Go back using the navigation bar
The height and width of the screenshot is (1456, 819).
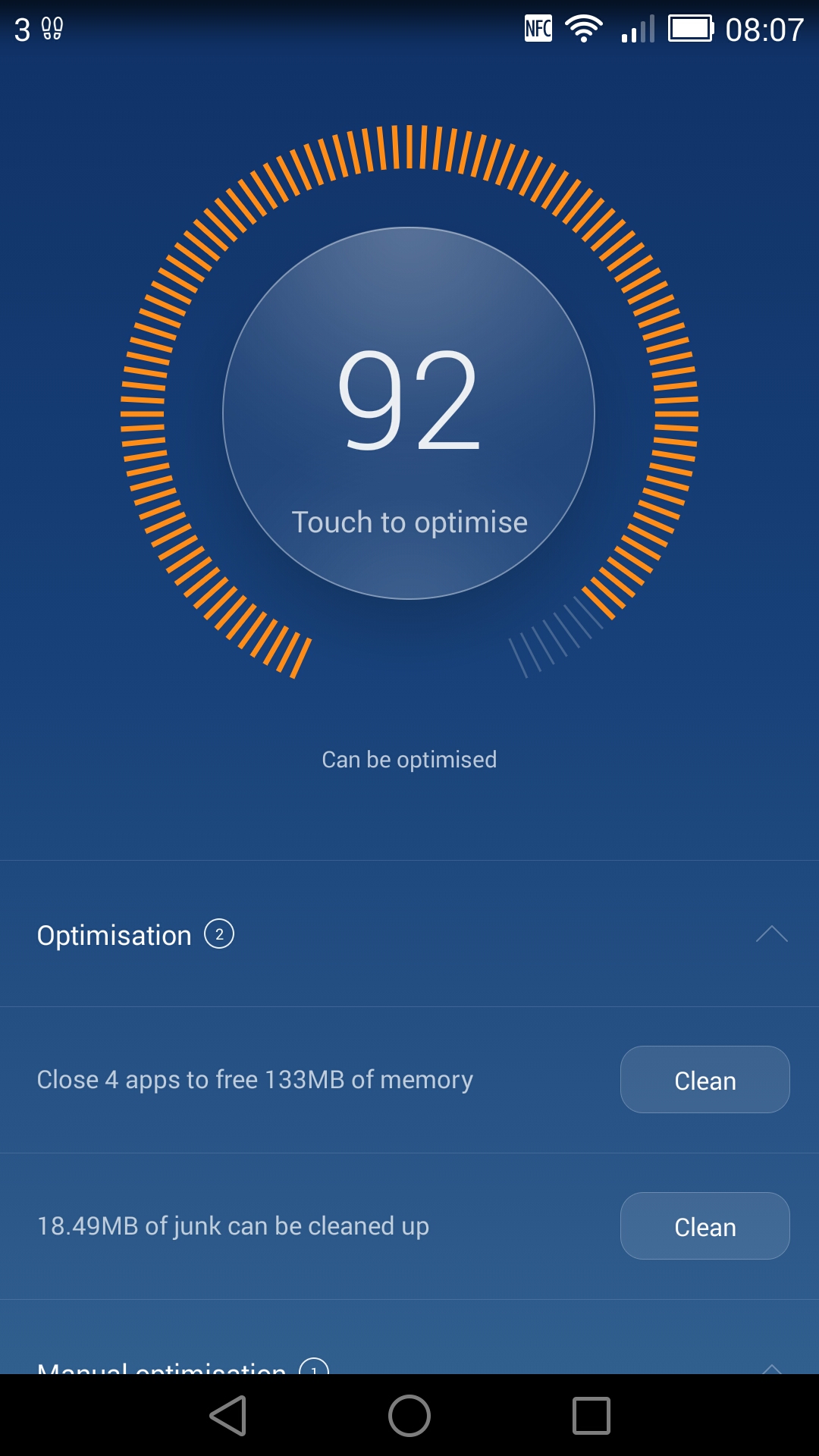tap(228, 1416)
